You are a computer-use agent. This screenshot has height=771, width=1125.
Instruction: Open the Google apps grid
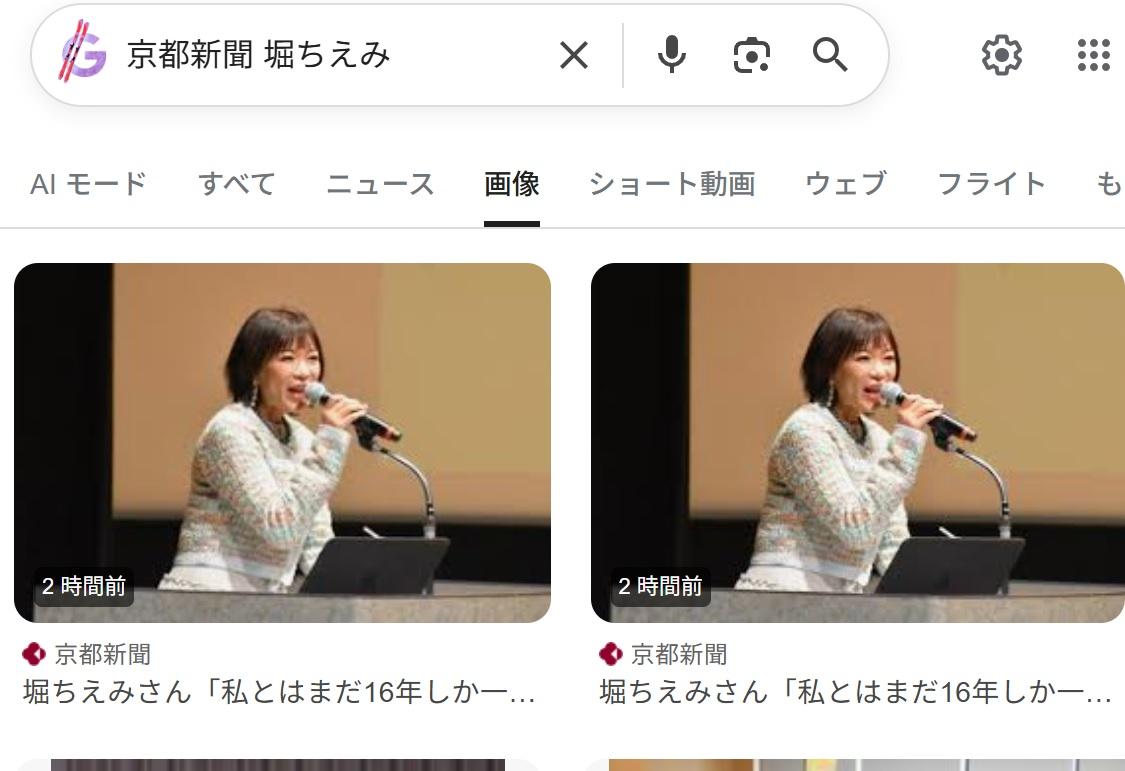tap(1094, 55)
